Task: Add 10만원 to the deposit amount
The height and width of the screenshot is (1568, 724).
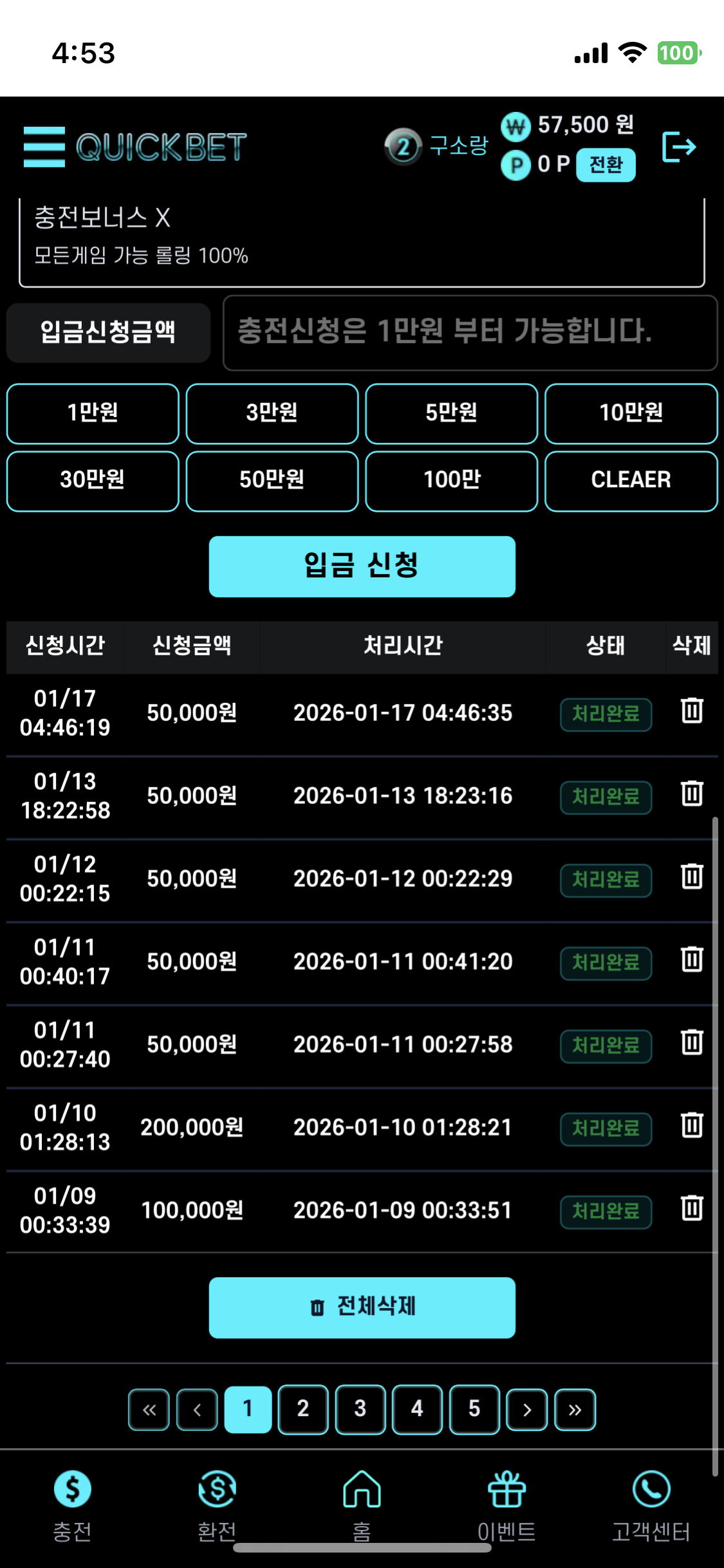Action: tap(631, 413)
